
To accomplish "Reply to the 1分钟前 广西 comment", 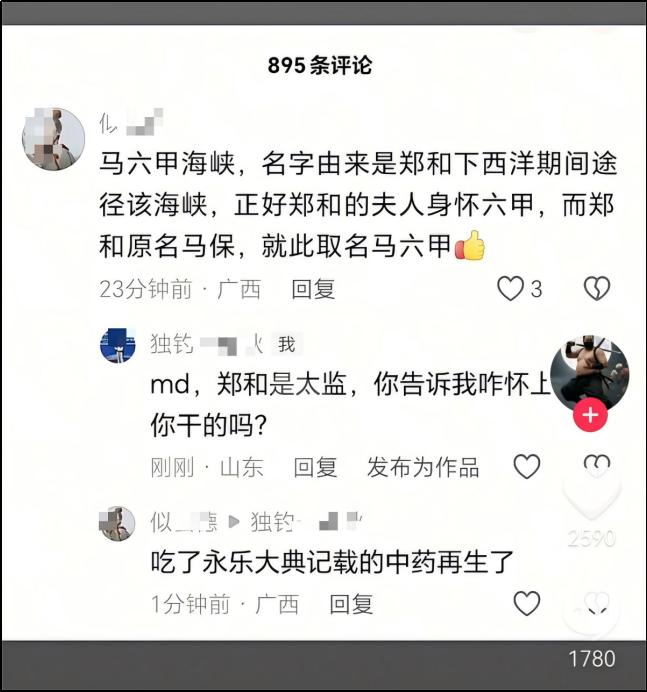I will coord(352,604).
